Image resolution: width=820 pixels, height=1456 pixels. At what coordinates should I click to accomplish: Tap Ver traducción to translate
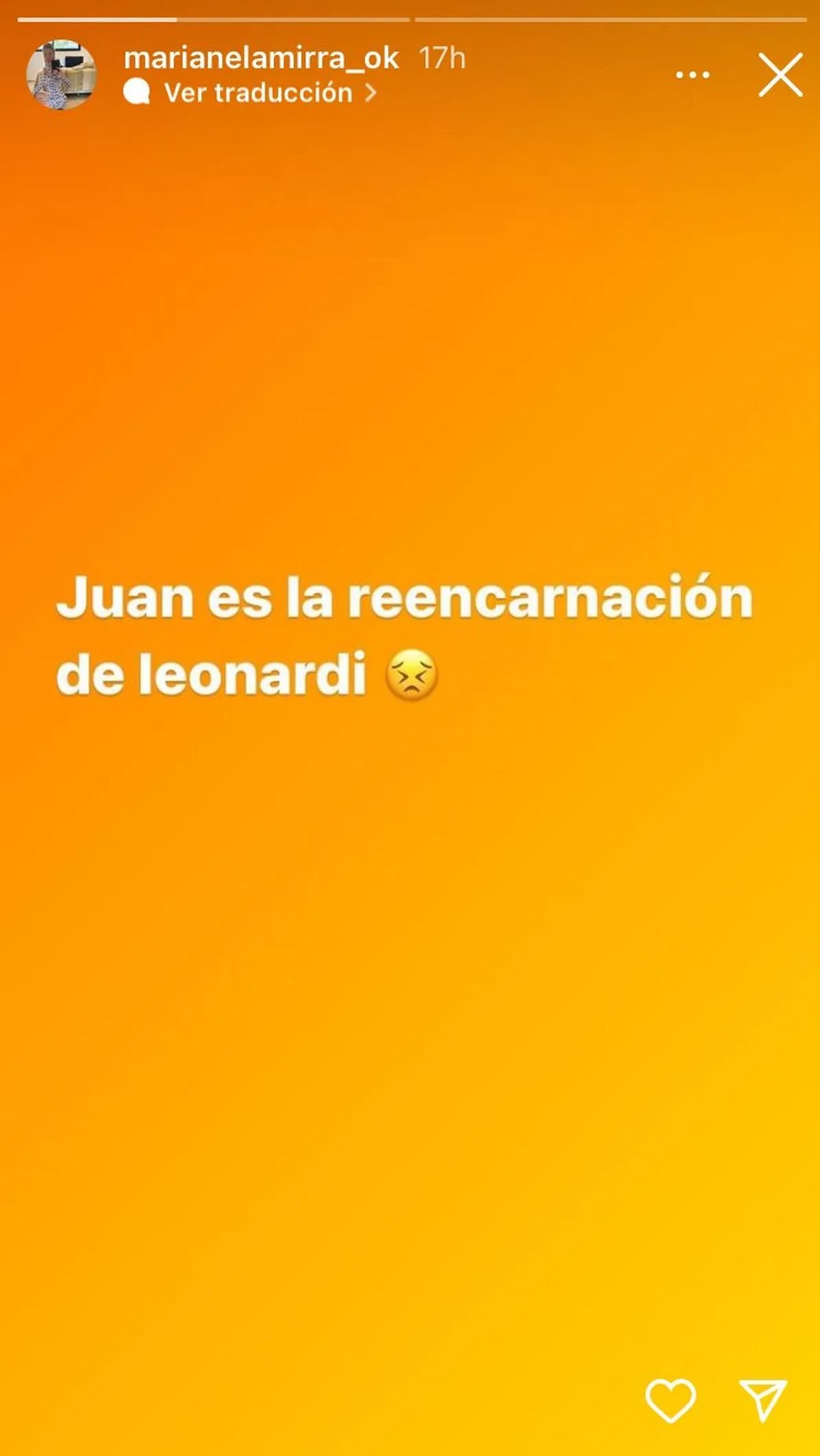[258, 92]
